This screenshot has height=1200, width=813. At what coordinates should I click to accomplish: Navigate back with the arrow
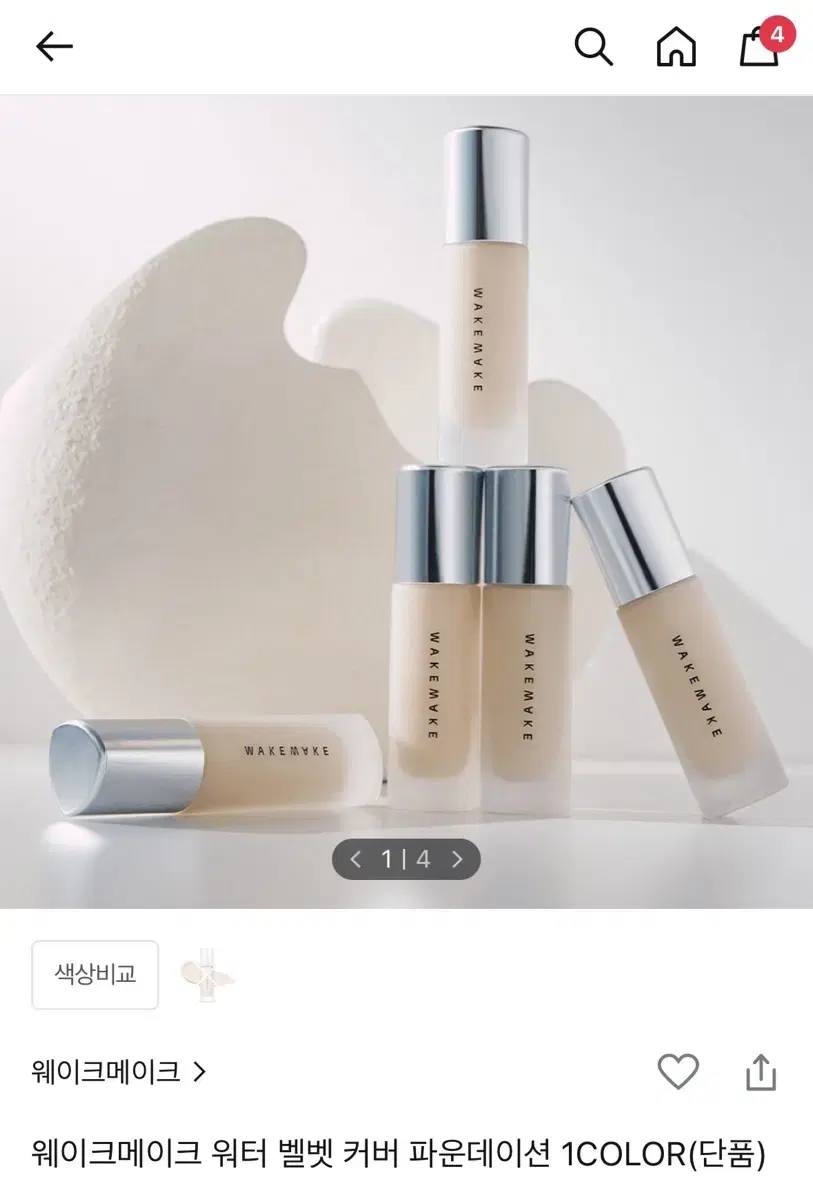52,45
